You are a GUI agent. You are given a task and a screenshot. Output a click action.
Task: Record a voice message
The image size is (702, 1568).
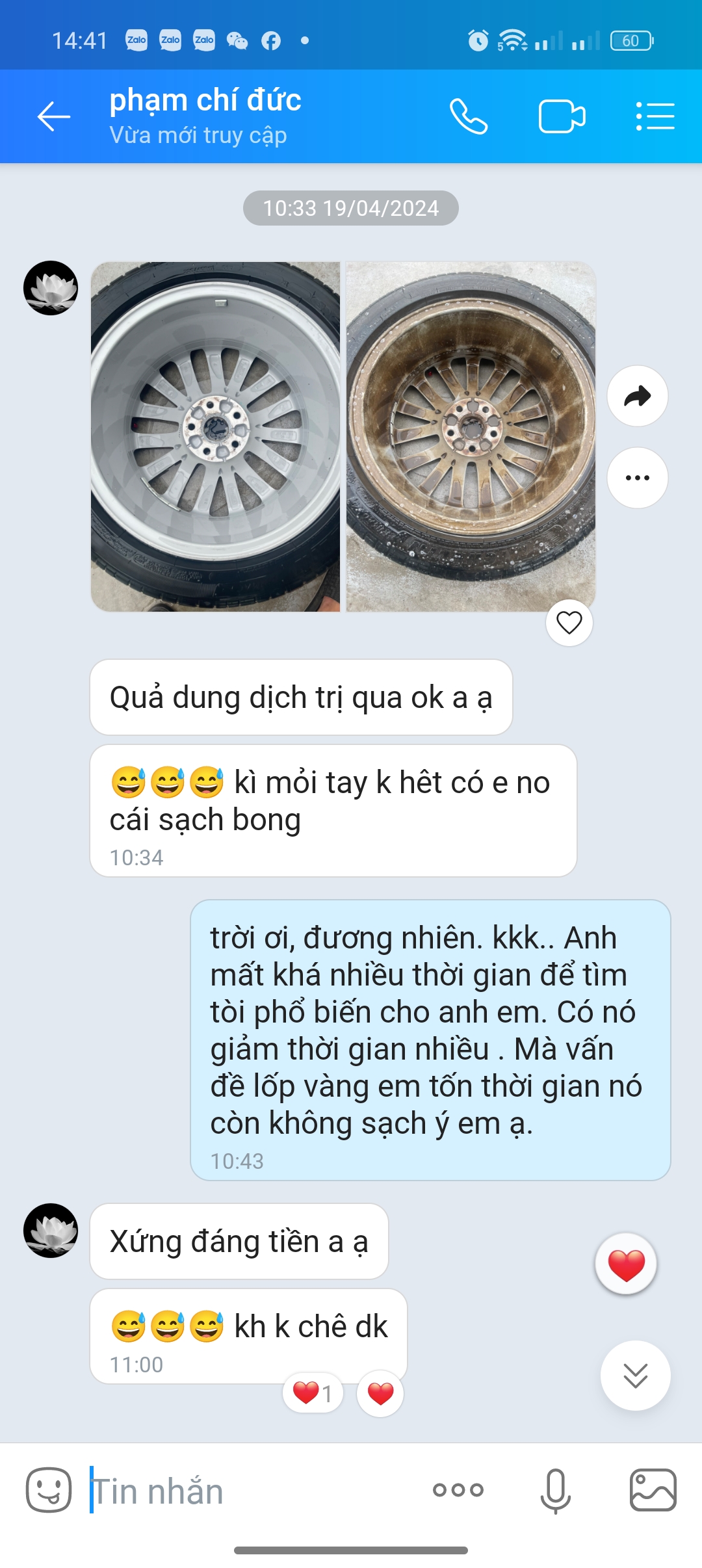[555, 1489]
